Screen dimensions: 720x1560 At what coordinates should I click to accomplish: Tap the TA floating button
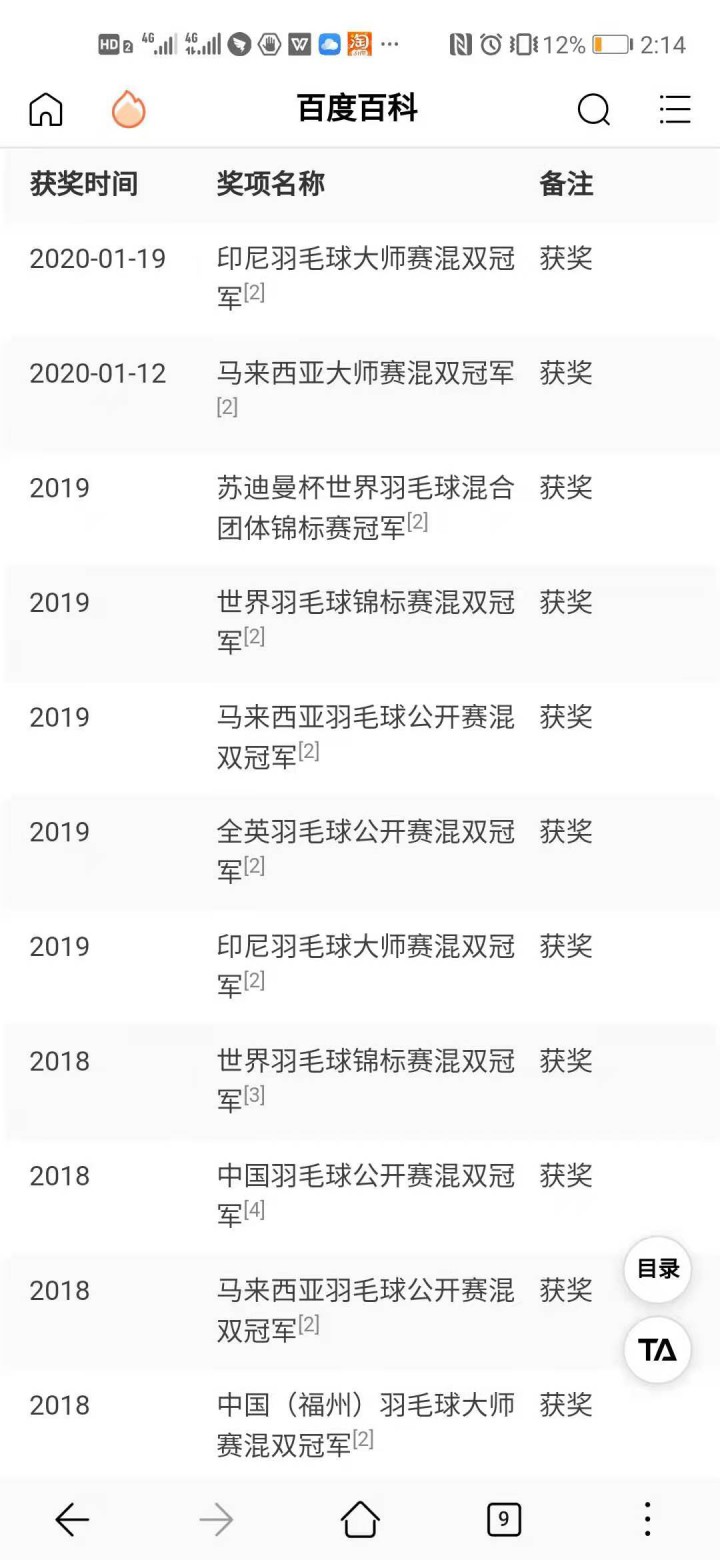(x=658, y=1350)
